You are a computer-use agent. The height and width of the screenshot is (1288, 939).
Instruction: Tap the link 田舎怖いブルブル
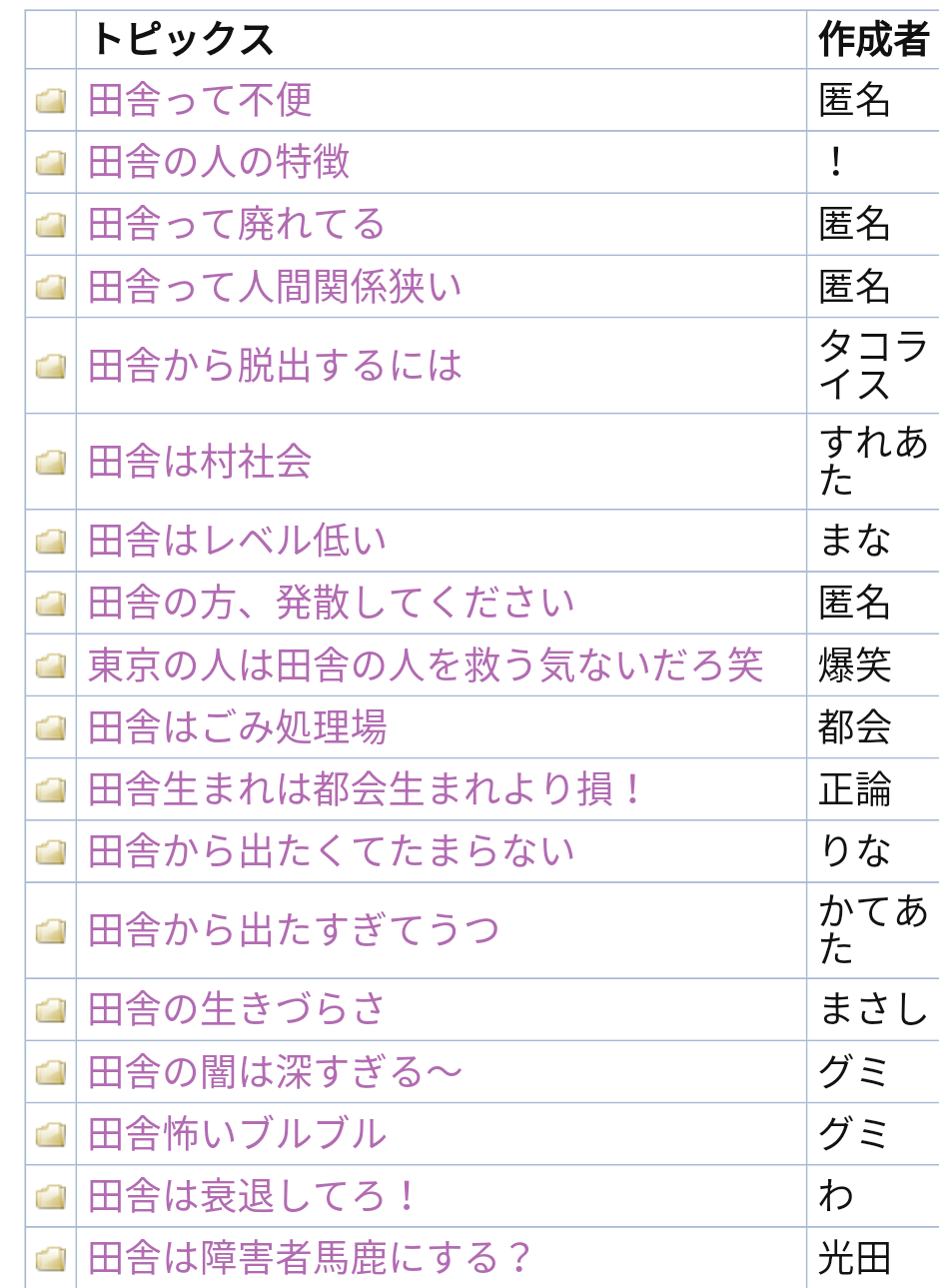(237, 1134)
